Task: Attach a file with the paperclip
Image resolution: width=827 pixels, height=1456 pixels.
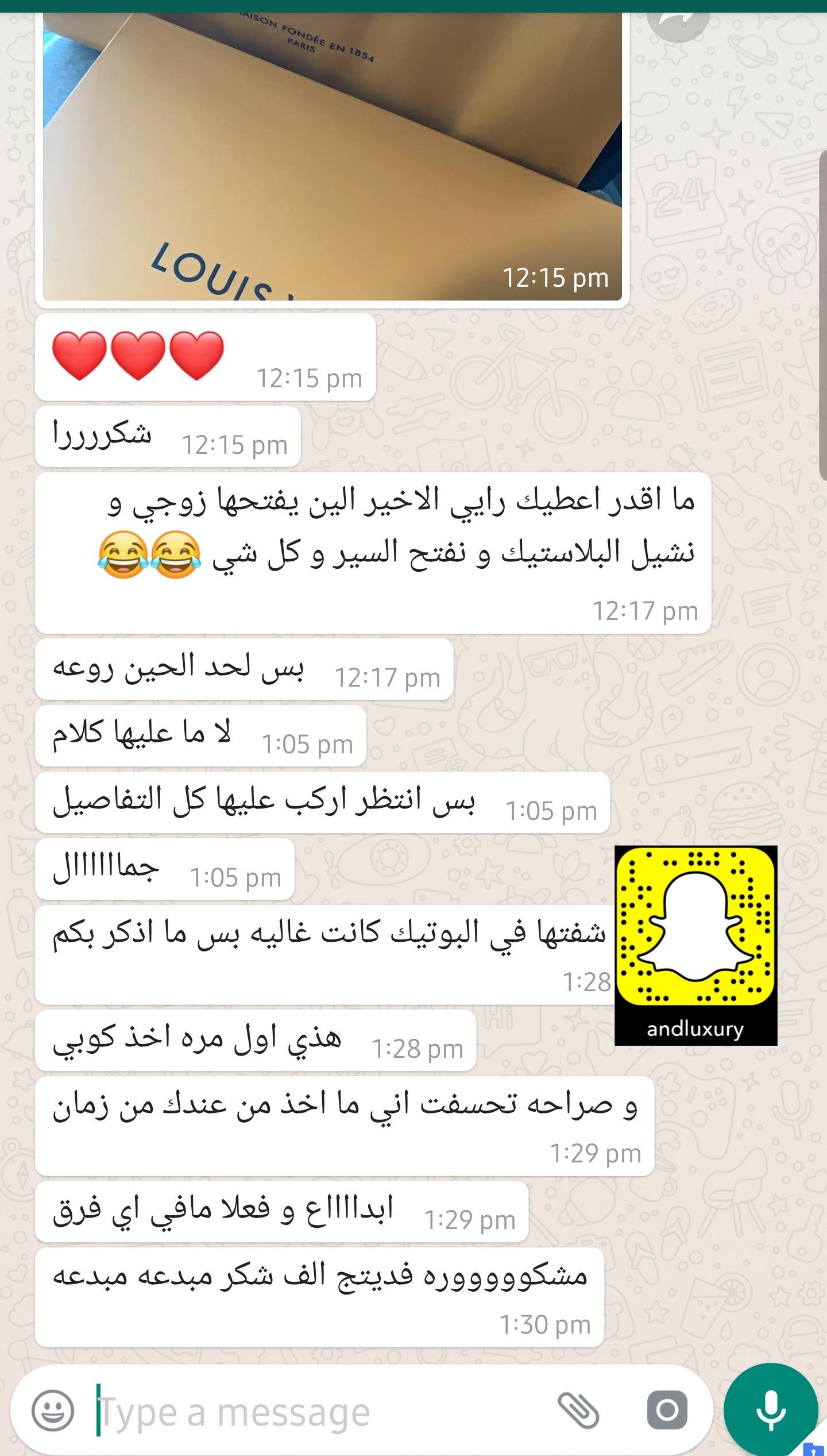Action: click(x=578, y=1410)
